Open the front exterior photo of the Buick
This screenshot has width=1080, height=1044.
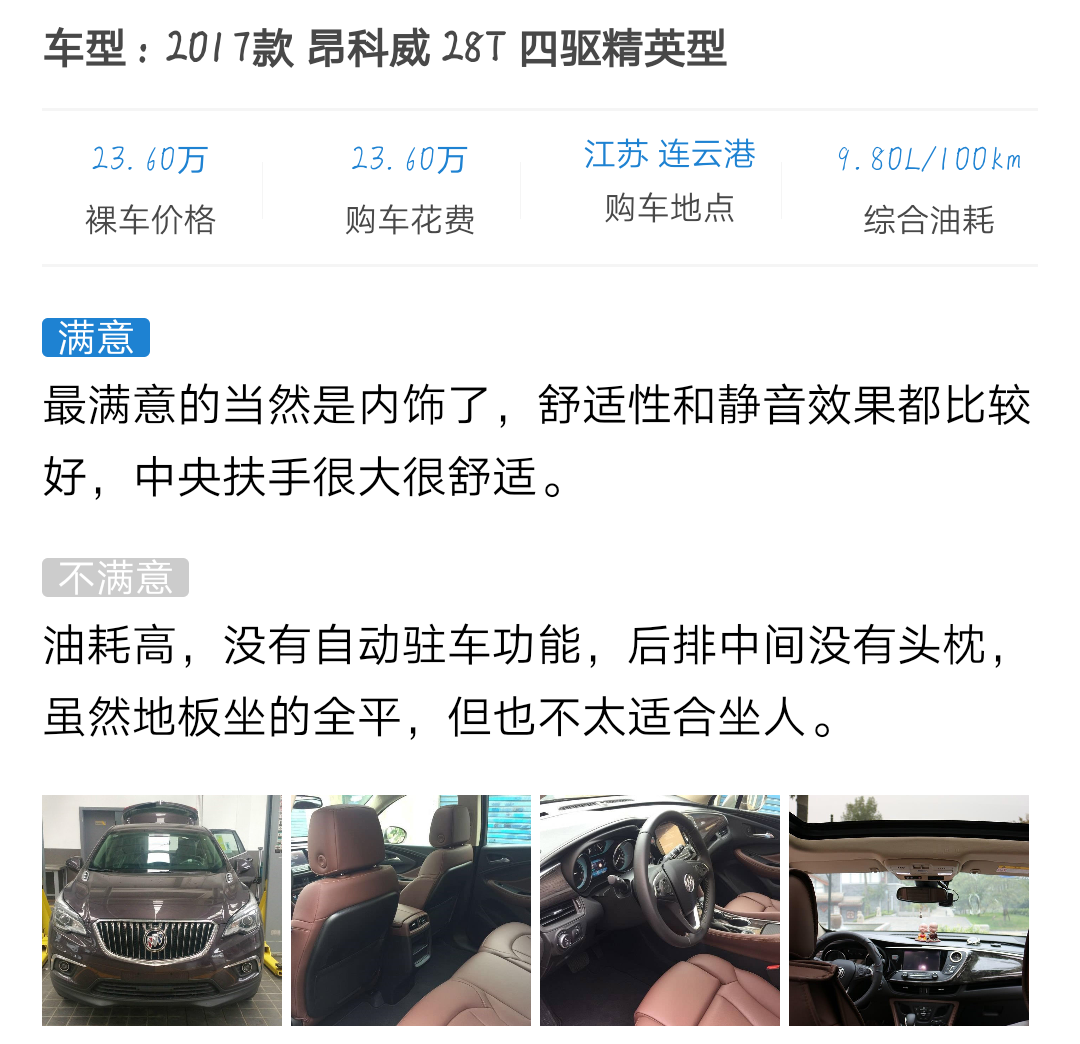[x=161, y=910]
